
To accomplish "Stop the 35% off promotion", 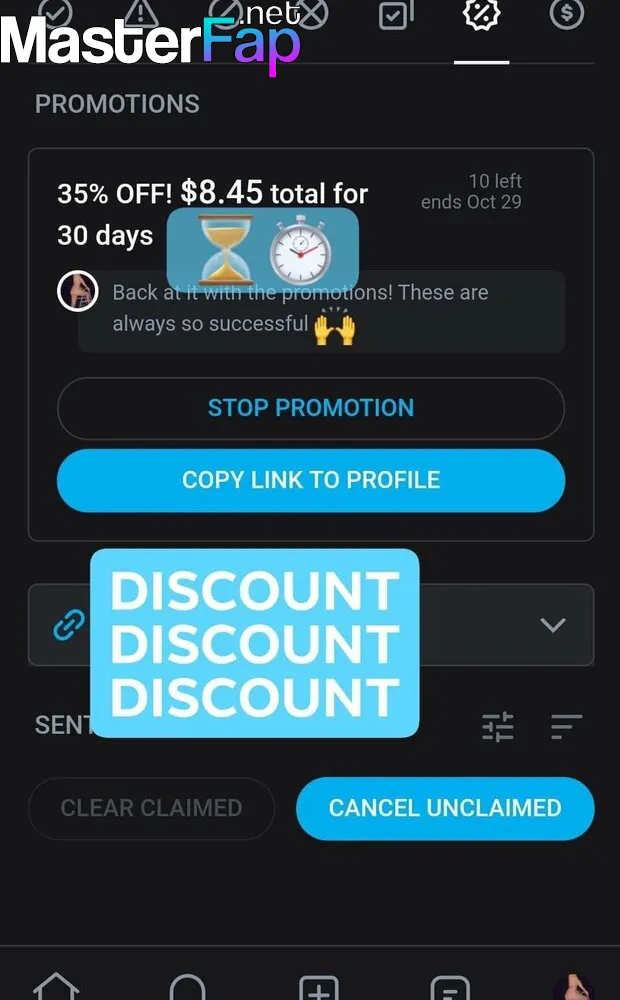I will point(311,408).
